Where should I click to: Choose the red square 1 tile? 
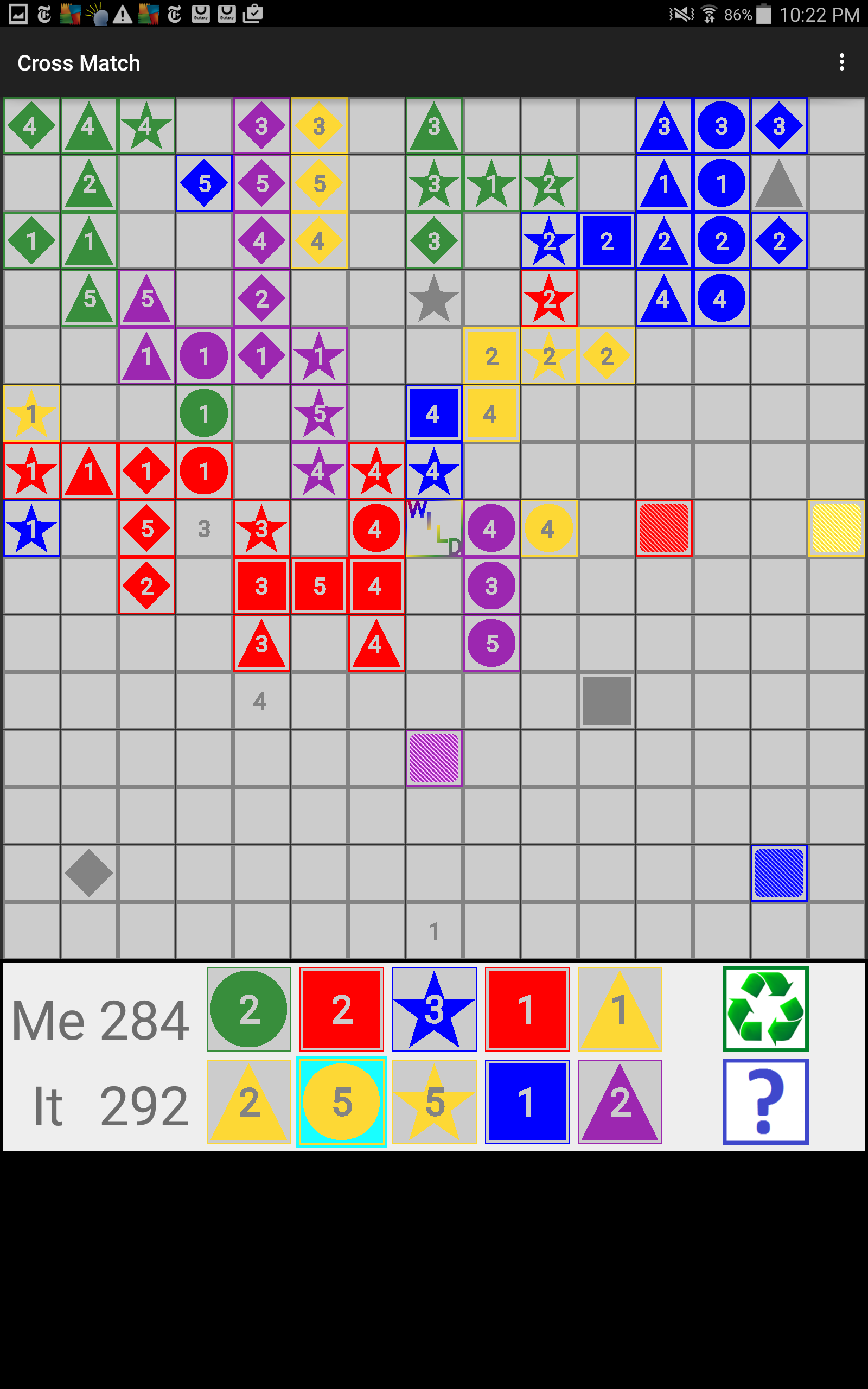pyautogui.click(x=527, y=1009)
